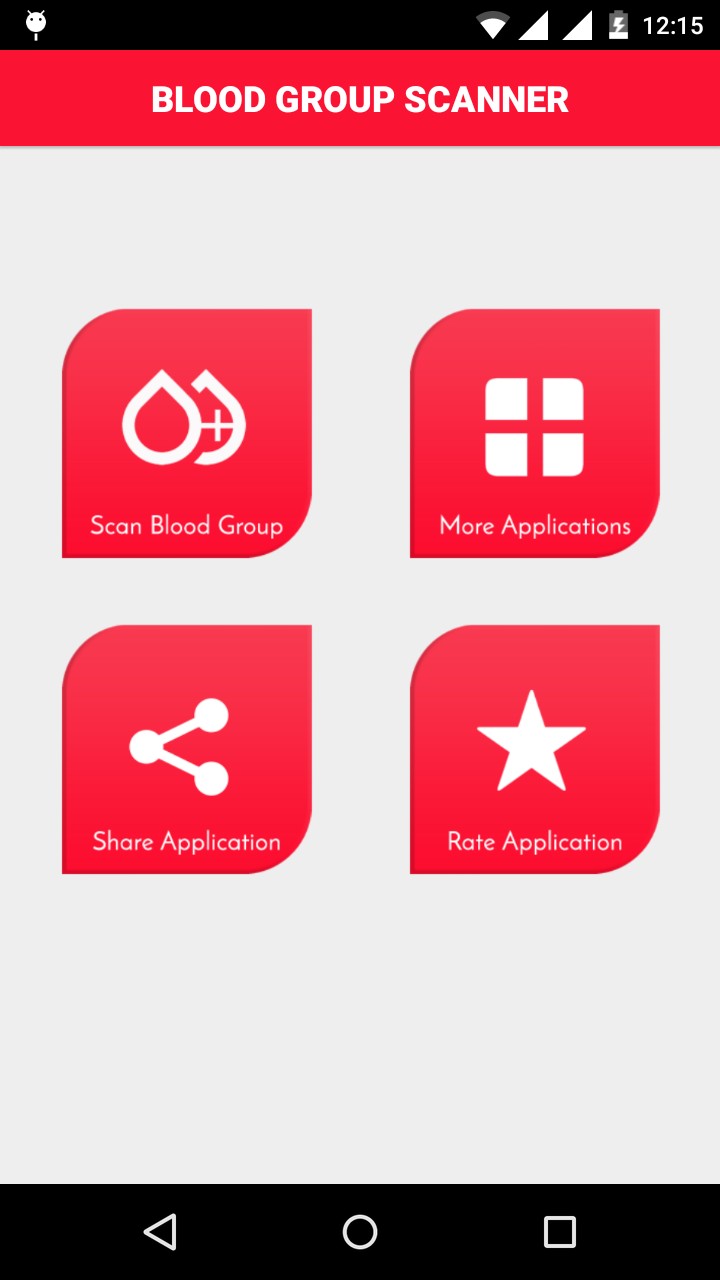Tap the home button in navigation bar

[x=360, y=1232]
